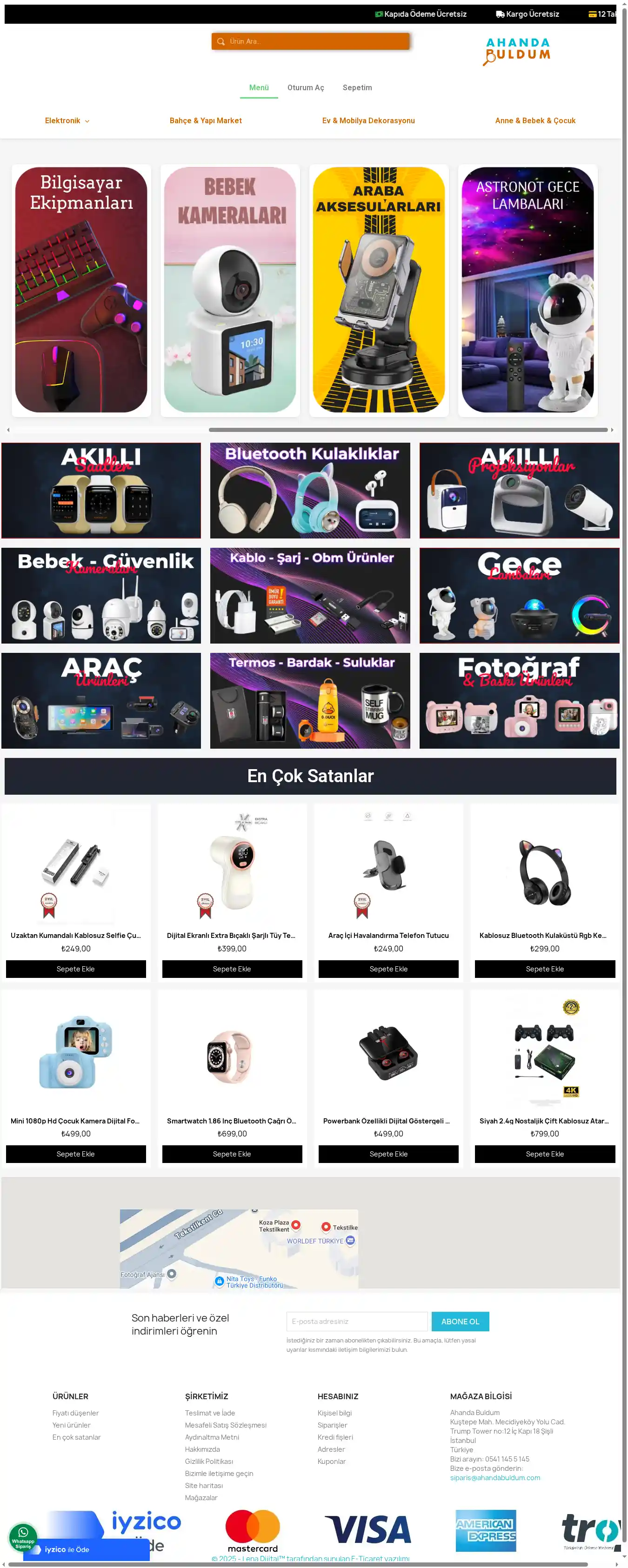Open the Gizlilik Politikası link
This screenshot has height=1568, width=628.
point(209,1461)
